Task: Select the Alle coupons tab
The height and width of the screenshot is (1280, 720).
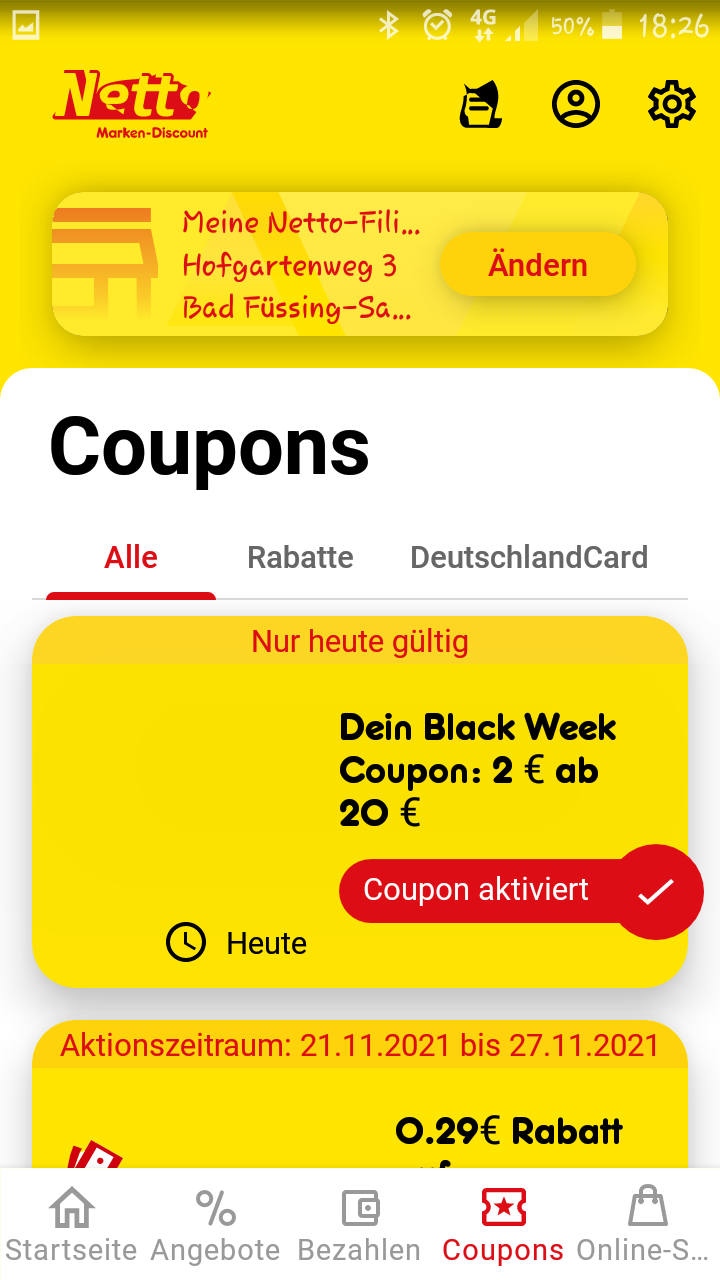Action: click(x=131, y=557)
